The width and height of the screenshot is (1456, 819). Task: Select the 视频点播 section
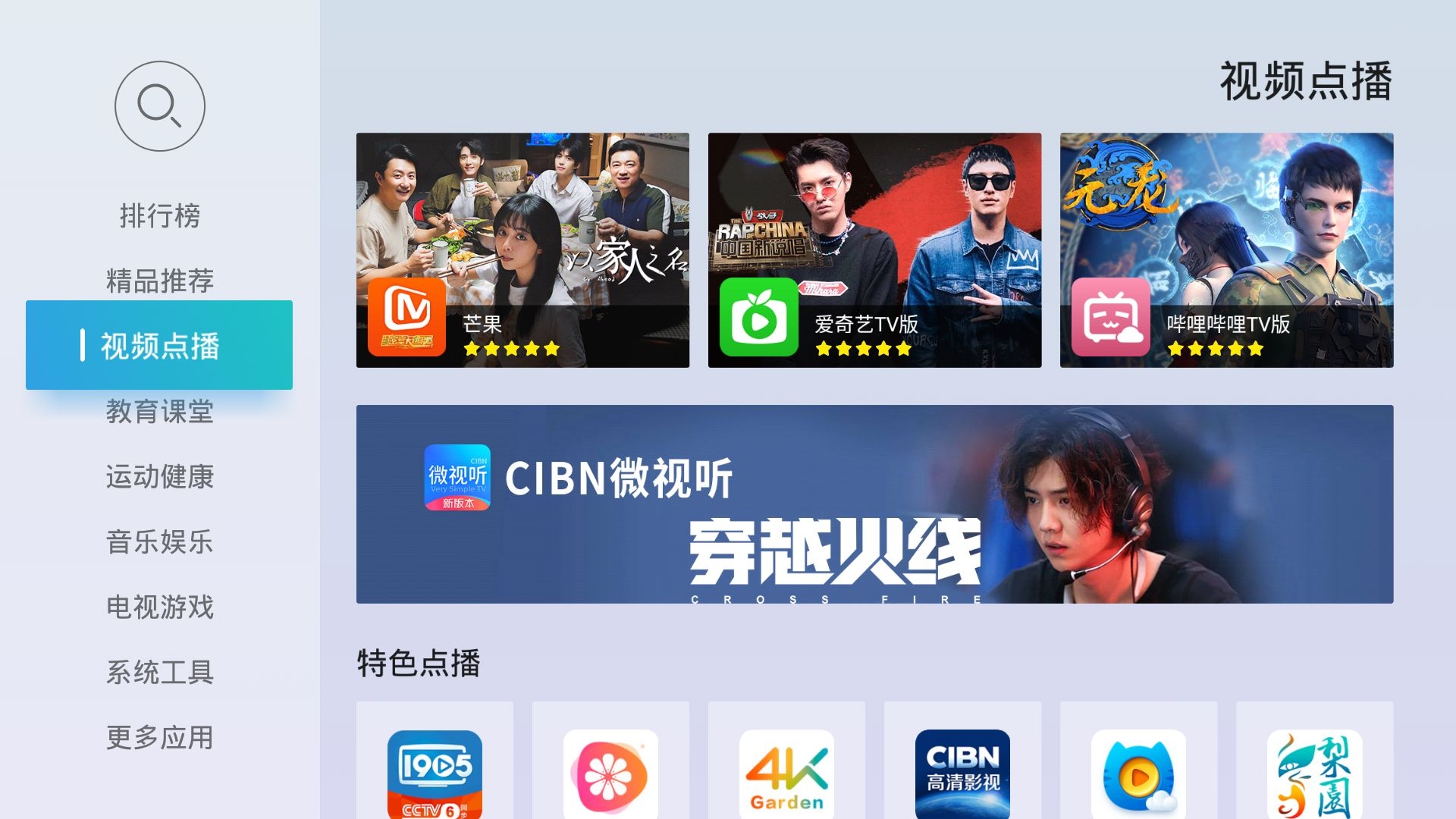point(159,346)
